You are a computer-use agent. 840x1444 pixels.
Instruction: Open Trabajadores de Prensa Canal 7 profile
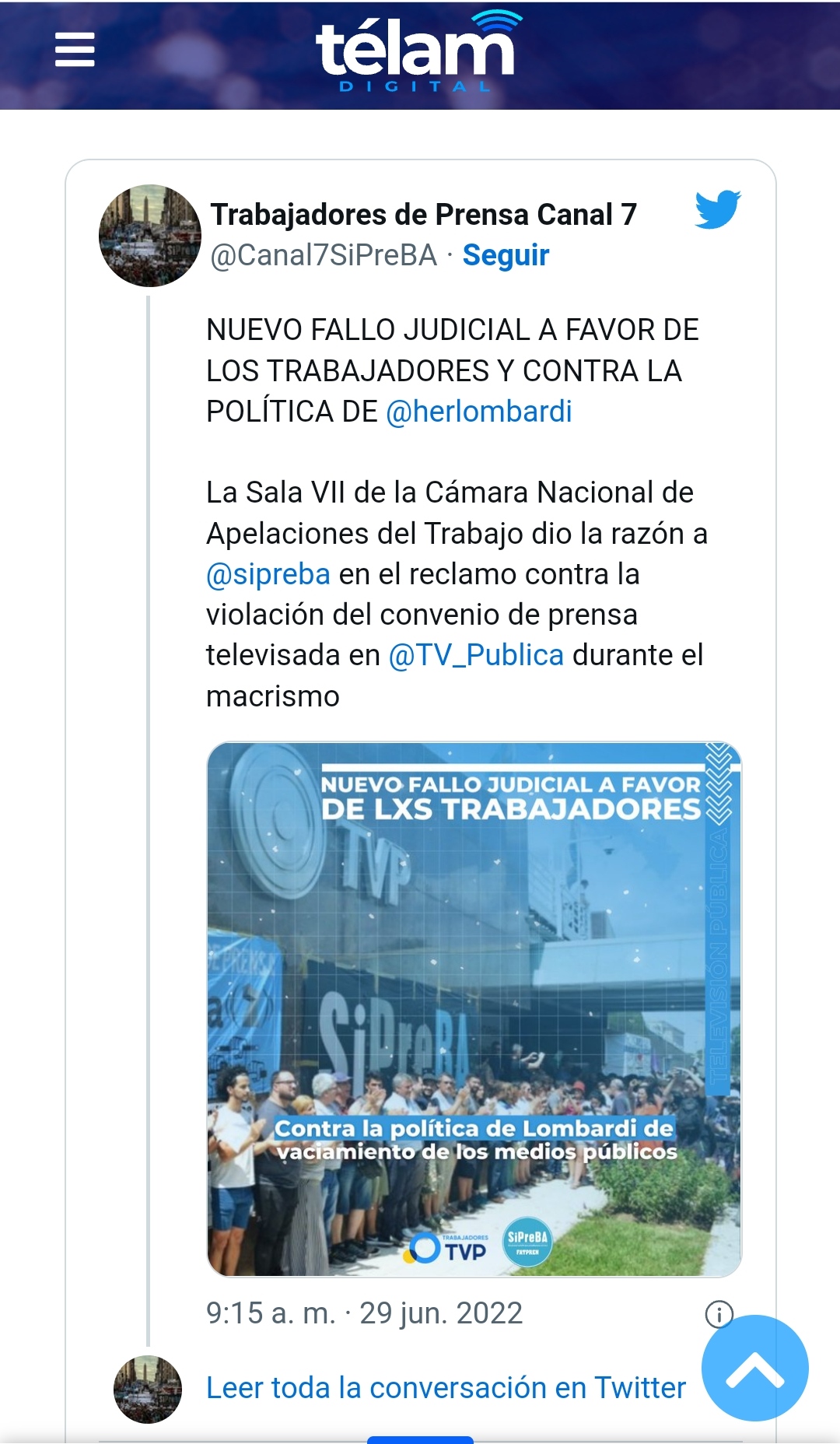pos(423,215)
